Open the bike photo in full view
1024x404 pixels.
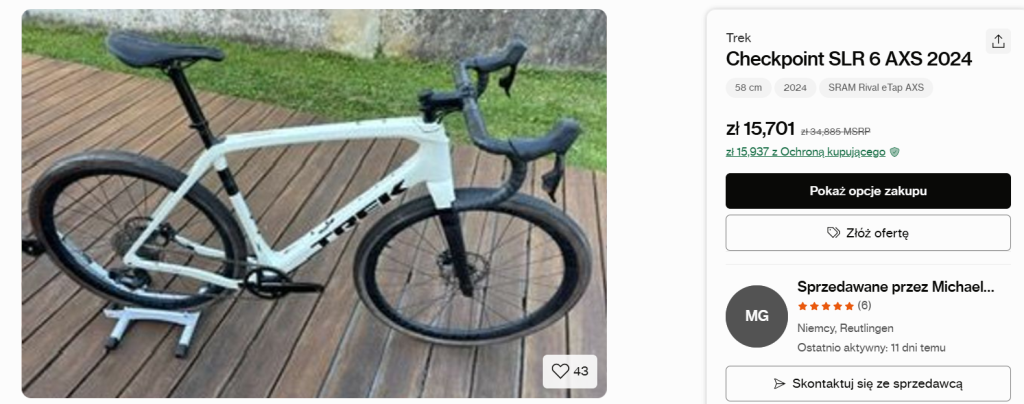pyautogui.click(x=314, y=200)
